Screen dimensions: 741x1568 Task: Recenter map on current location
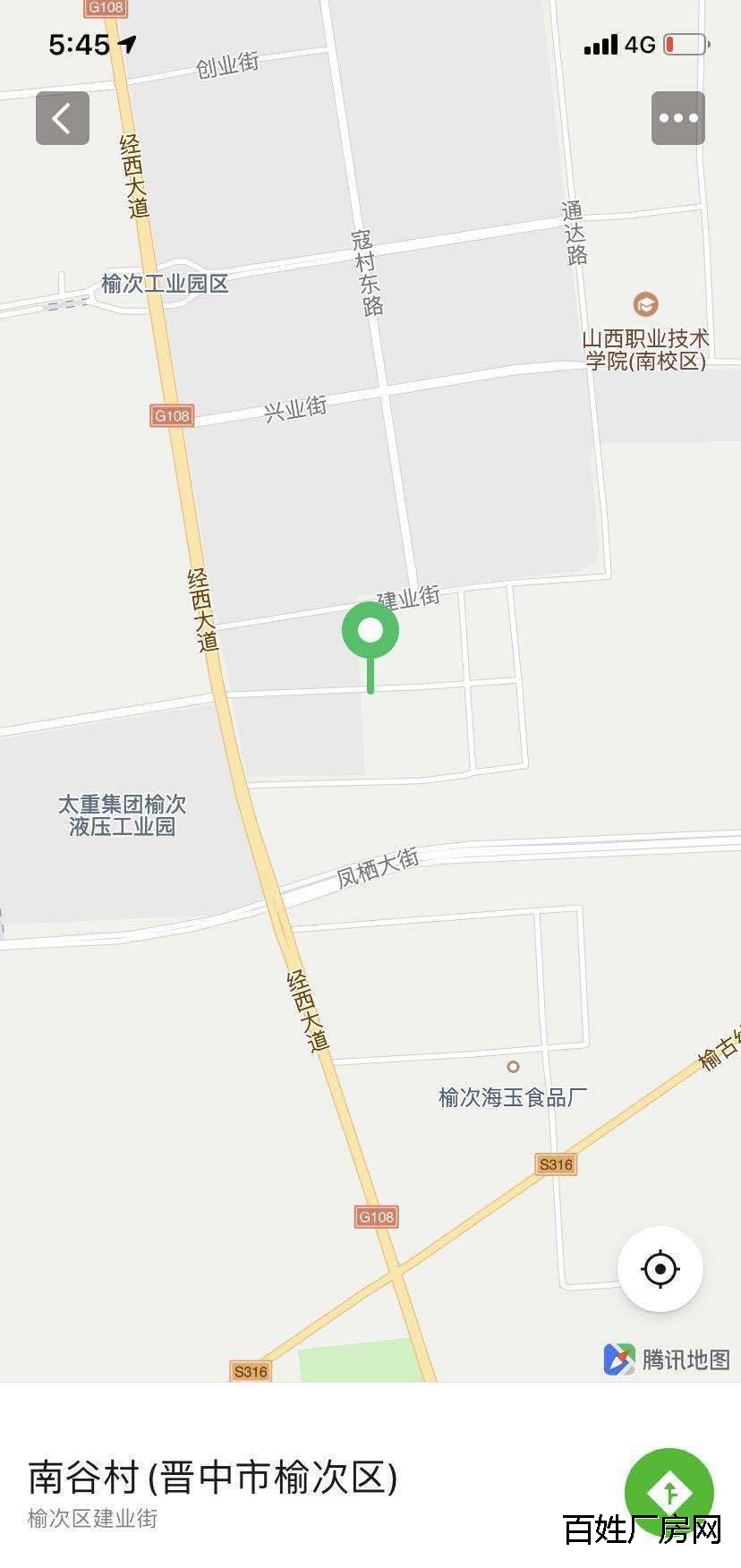(x=660, y=1268)
